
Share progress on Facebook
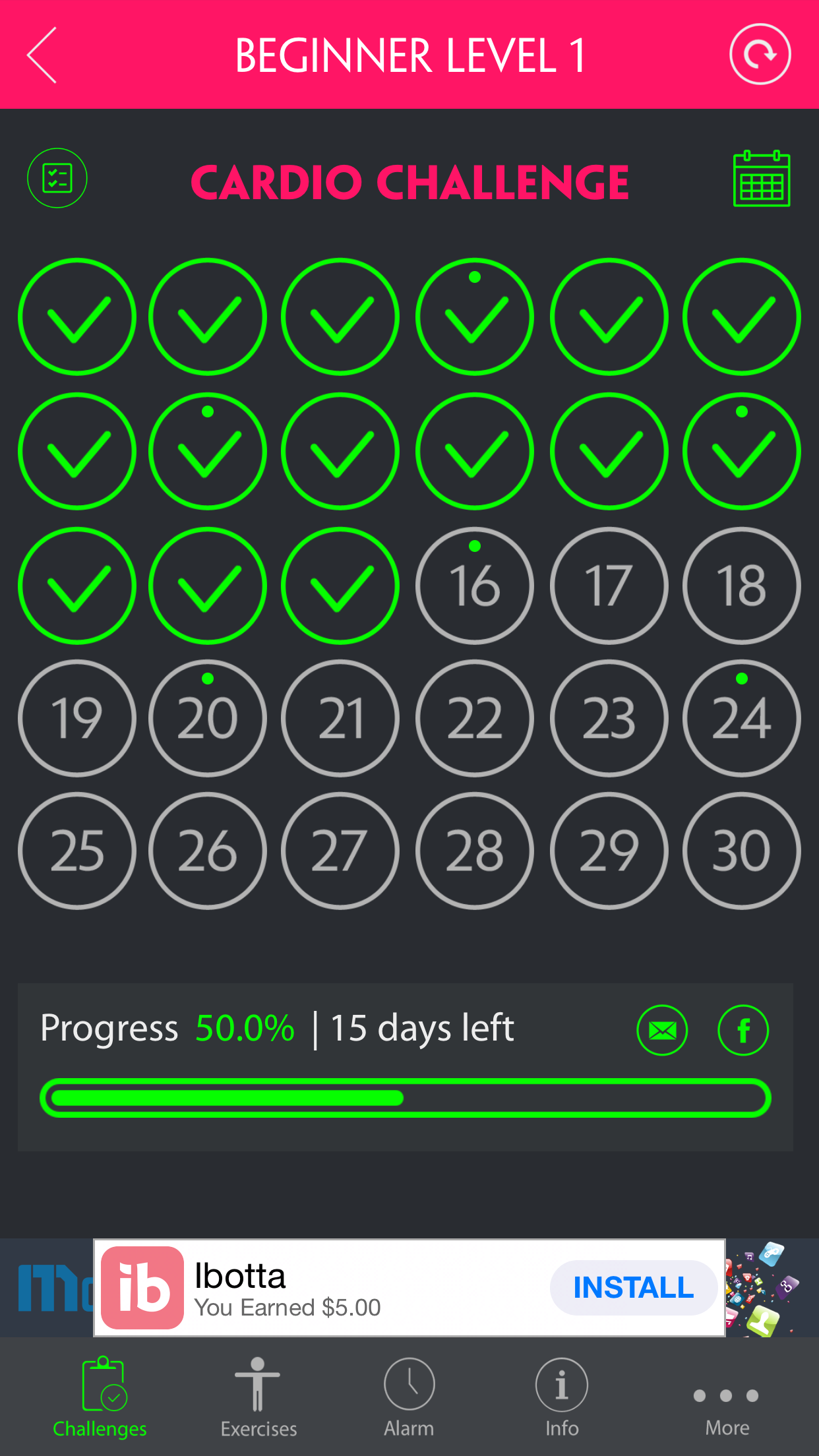tap(743, 1030)
